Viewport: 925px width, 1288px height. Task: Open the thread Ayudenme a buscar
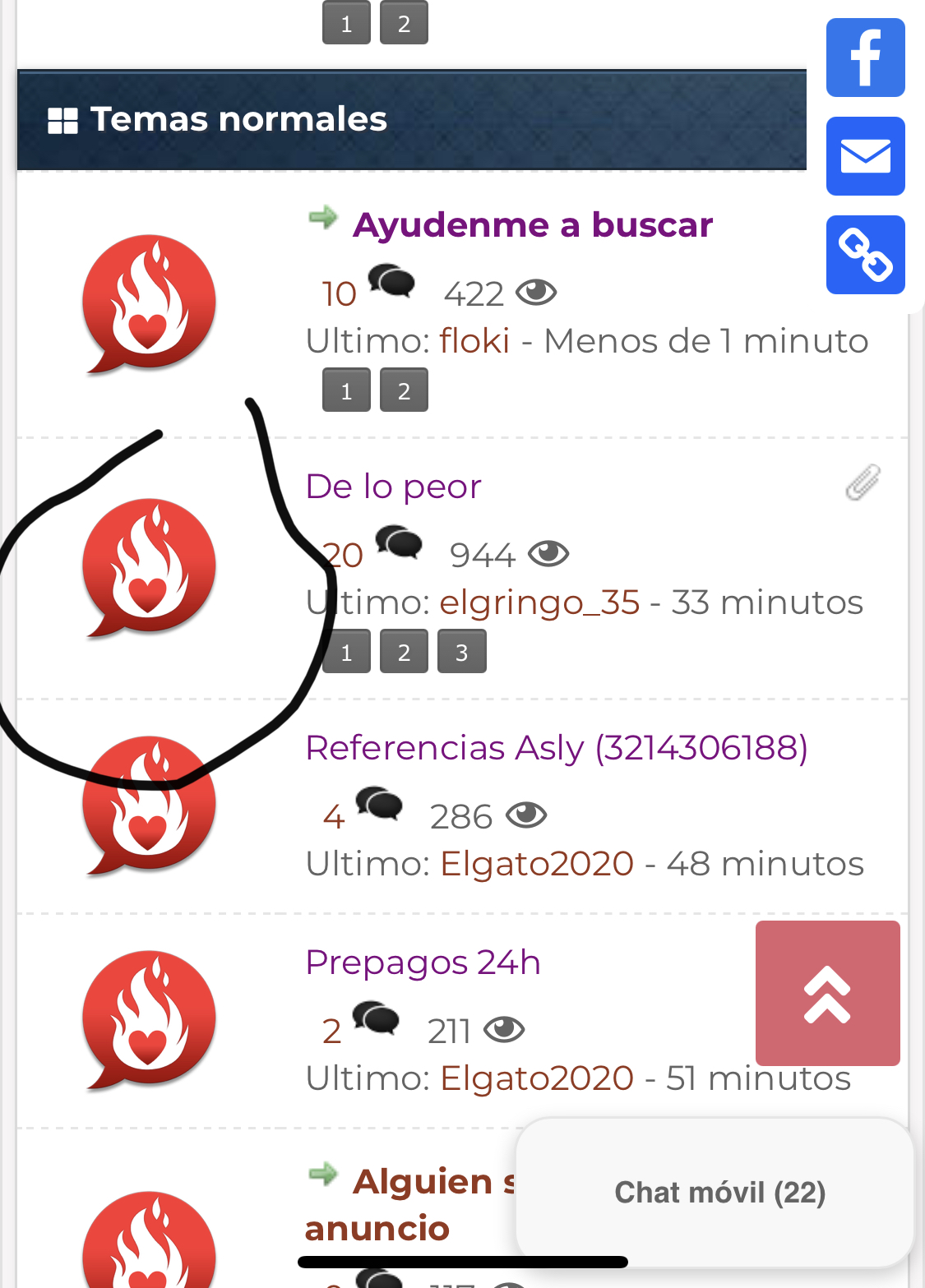click(x=532, y=225)
